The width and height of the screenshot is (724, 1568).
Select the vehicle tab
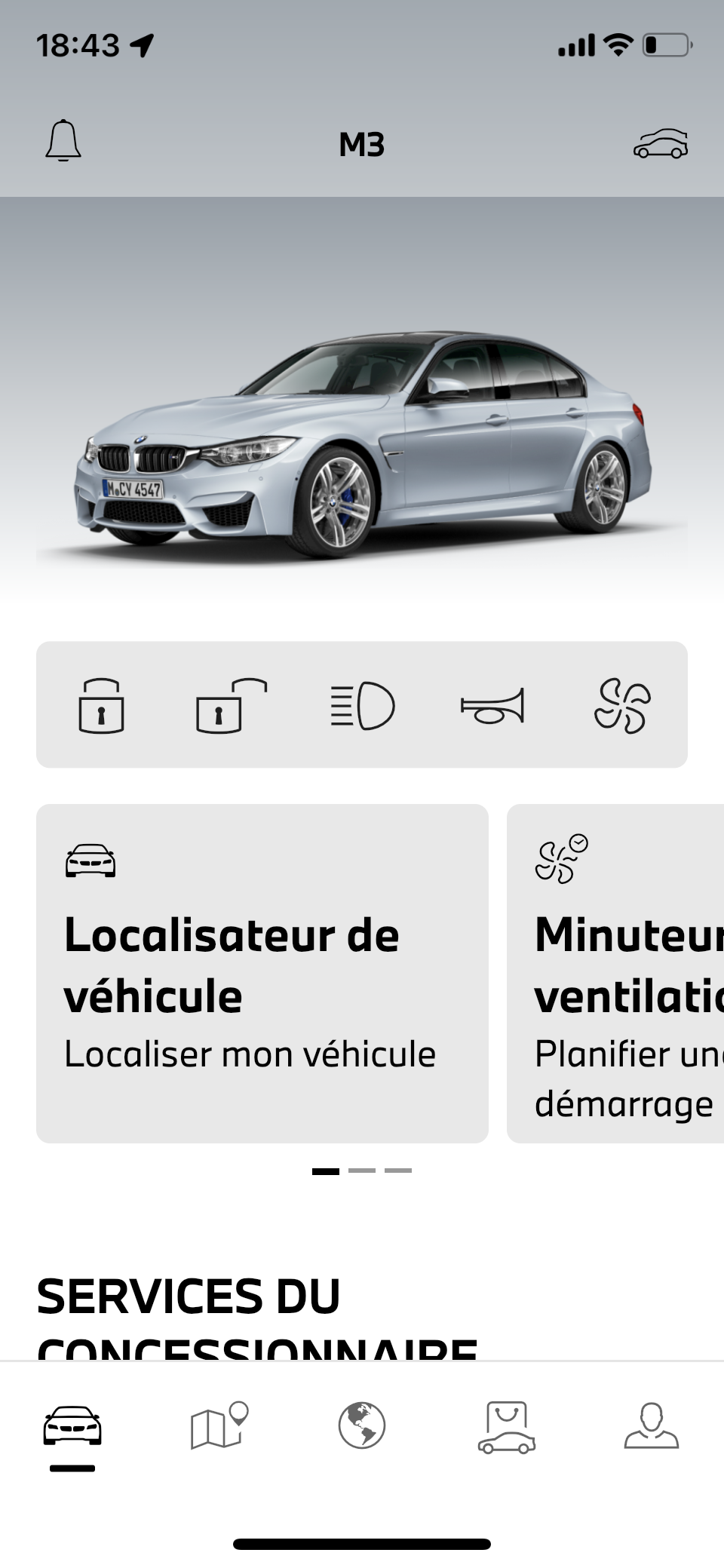[72, 1425]
